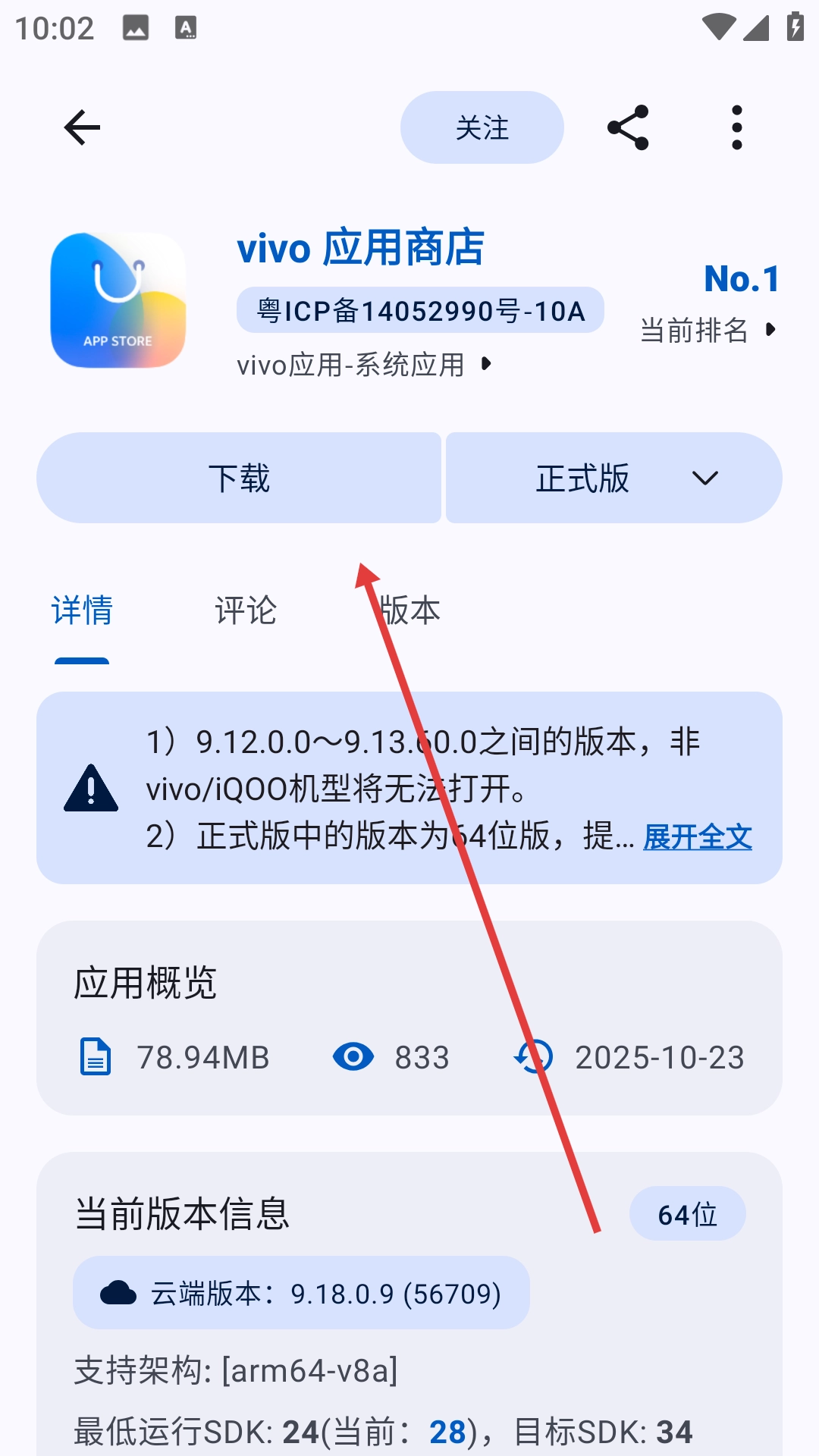The image size is (819, 1456).
Task: Open the three-dot overflow menu
Action: pyautogui.click(x=736, y=127)
